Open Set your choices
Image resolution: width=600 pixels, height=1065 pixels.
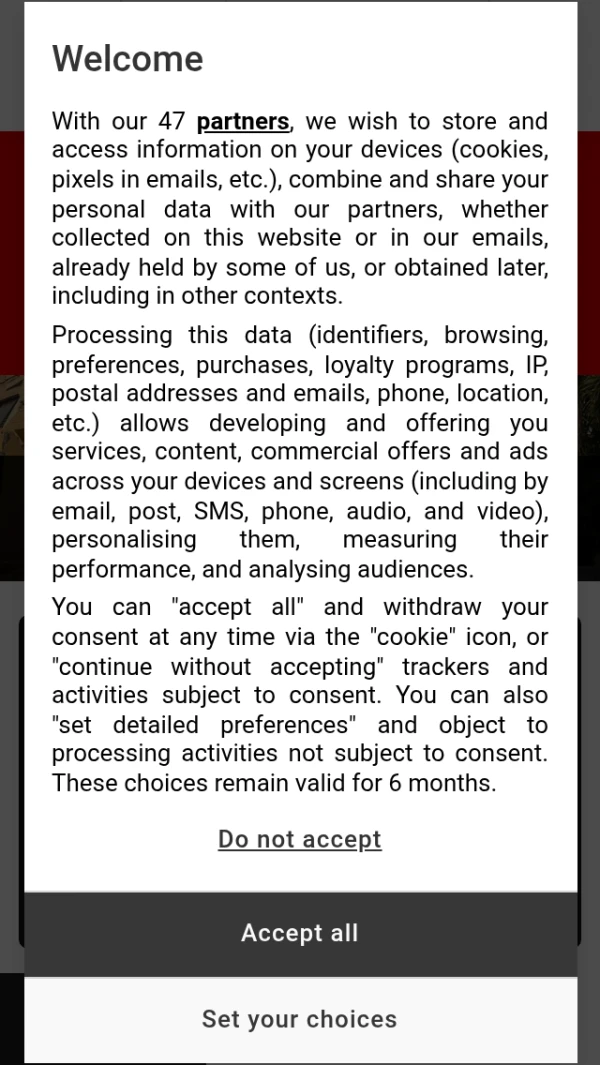pyautogui.click(x=300, y=1019)
